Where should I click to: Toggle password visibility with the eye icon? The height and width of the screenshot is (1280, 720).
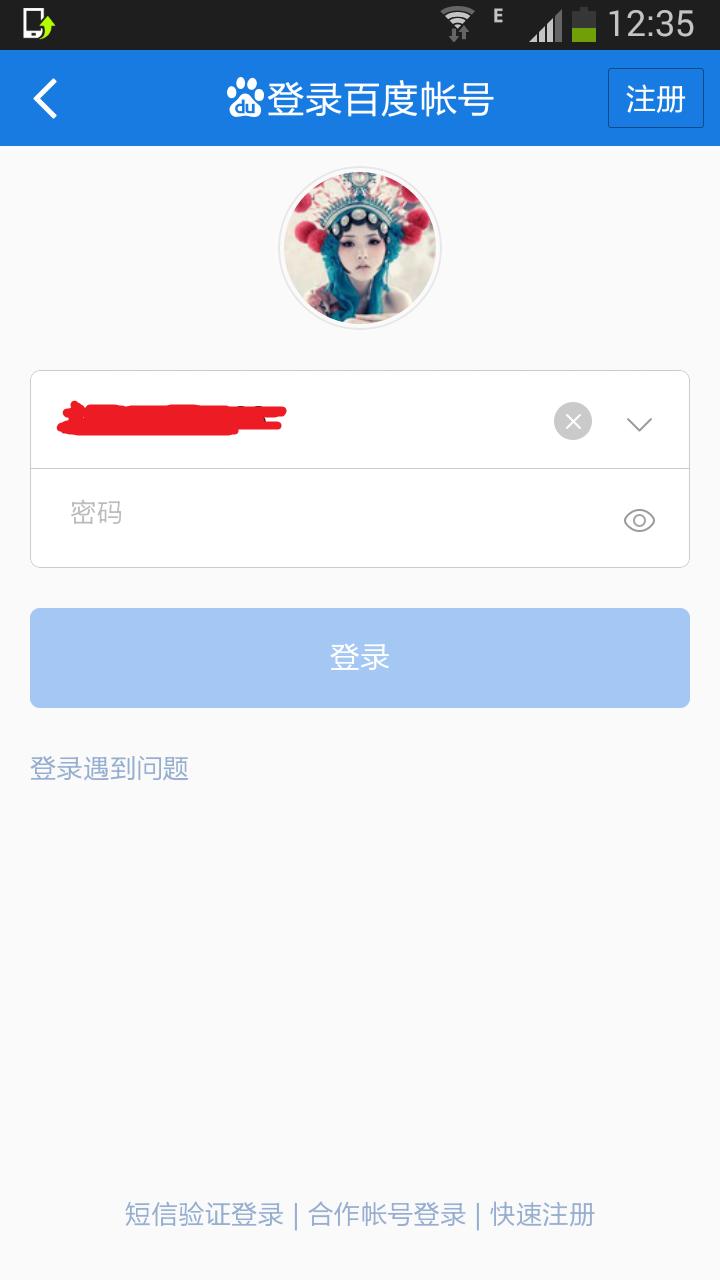point(638,519)
